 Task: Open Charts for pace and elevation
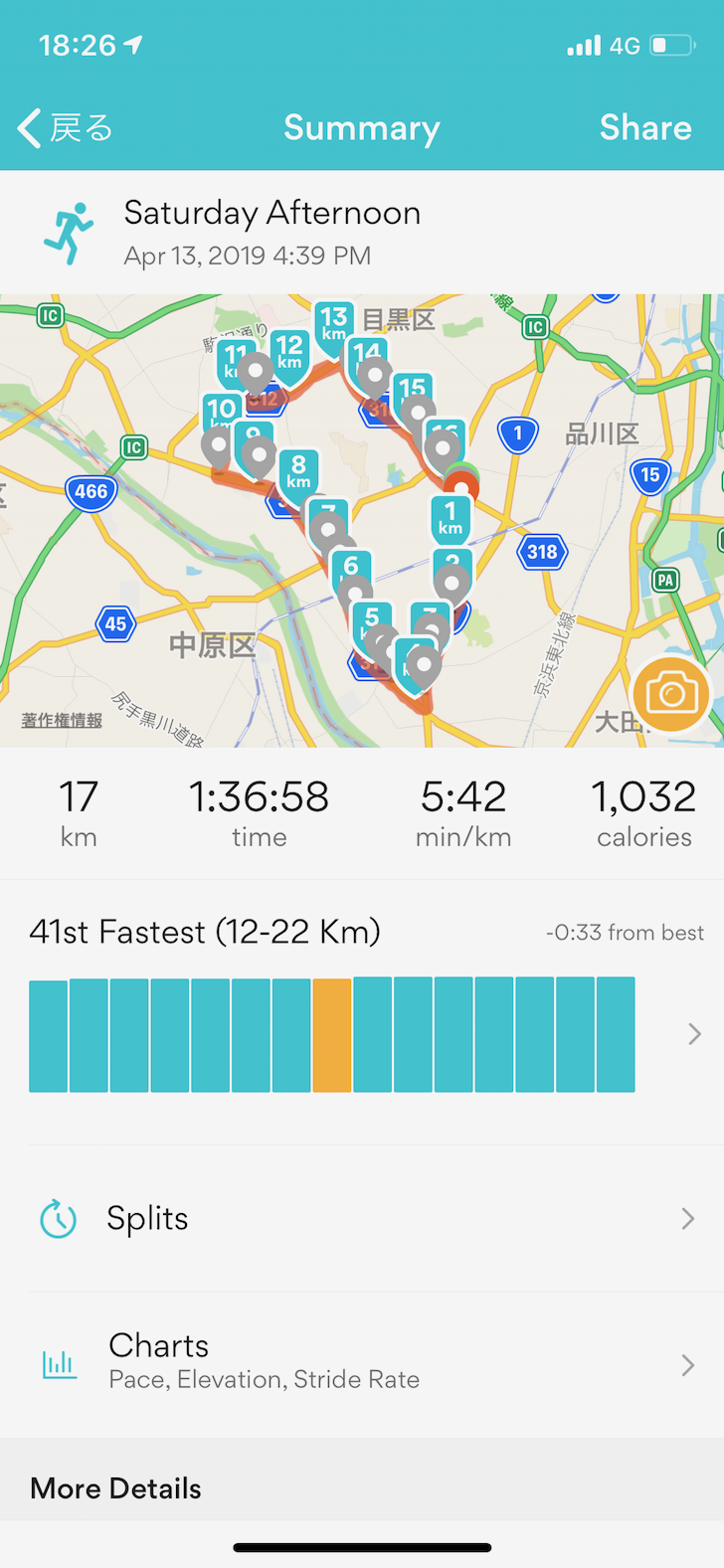point(362,1364)
